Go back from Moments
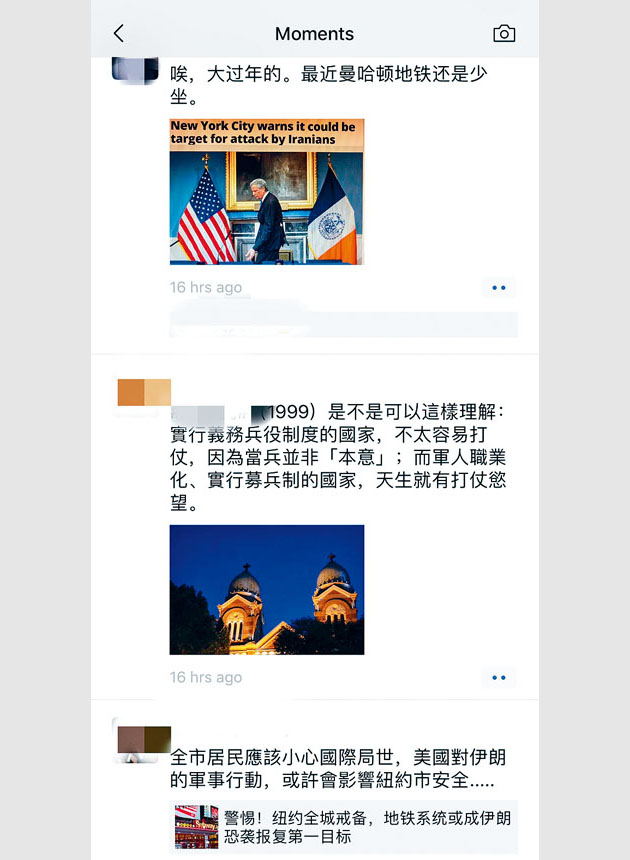The height and width of the screenshot is (860, 630). tap(118, 33)
